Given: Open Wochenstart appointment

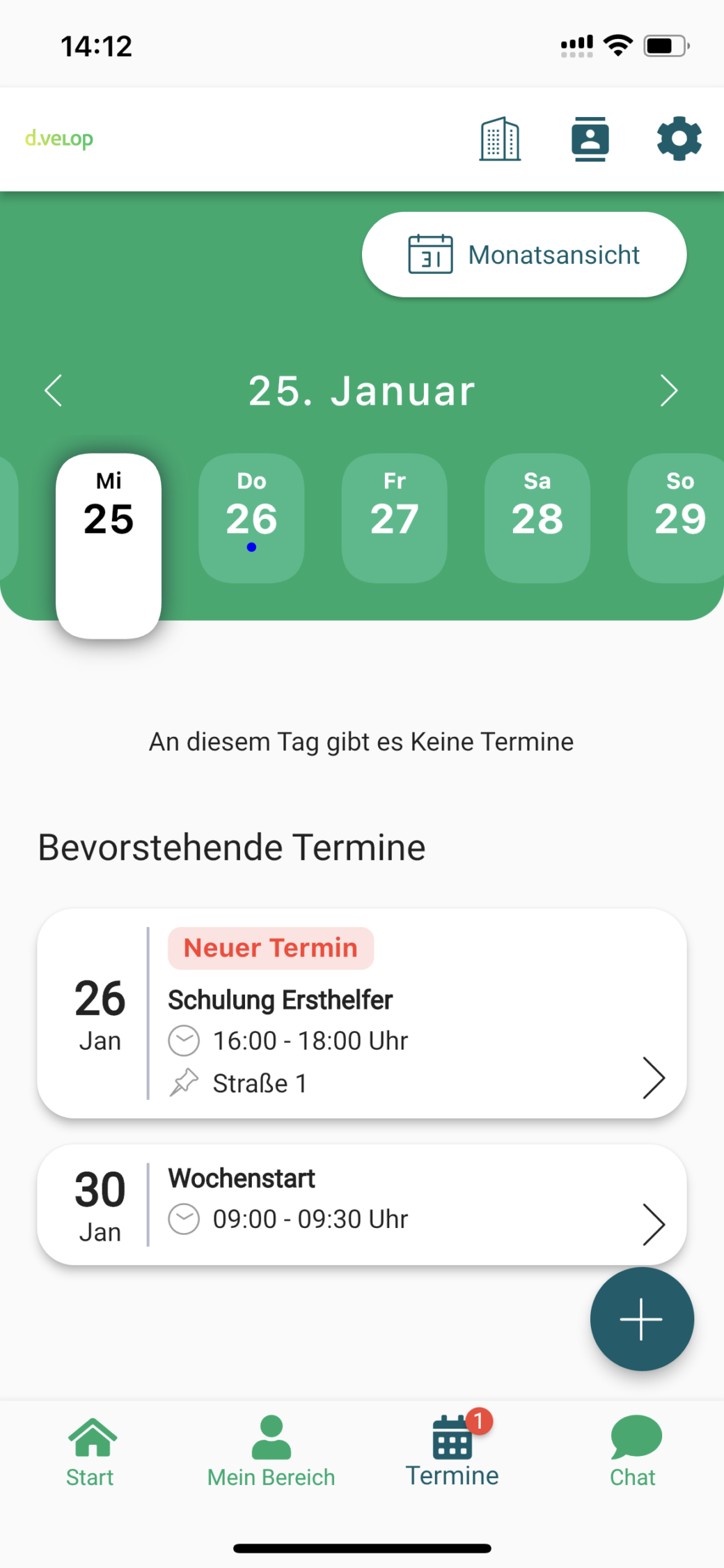Looking at the screenshot, I should coord(361,1204).
